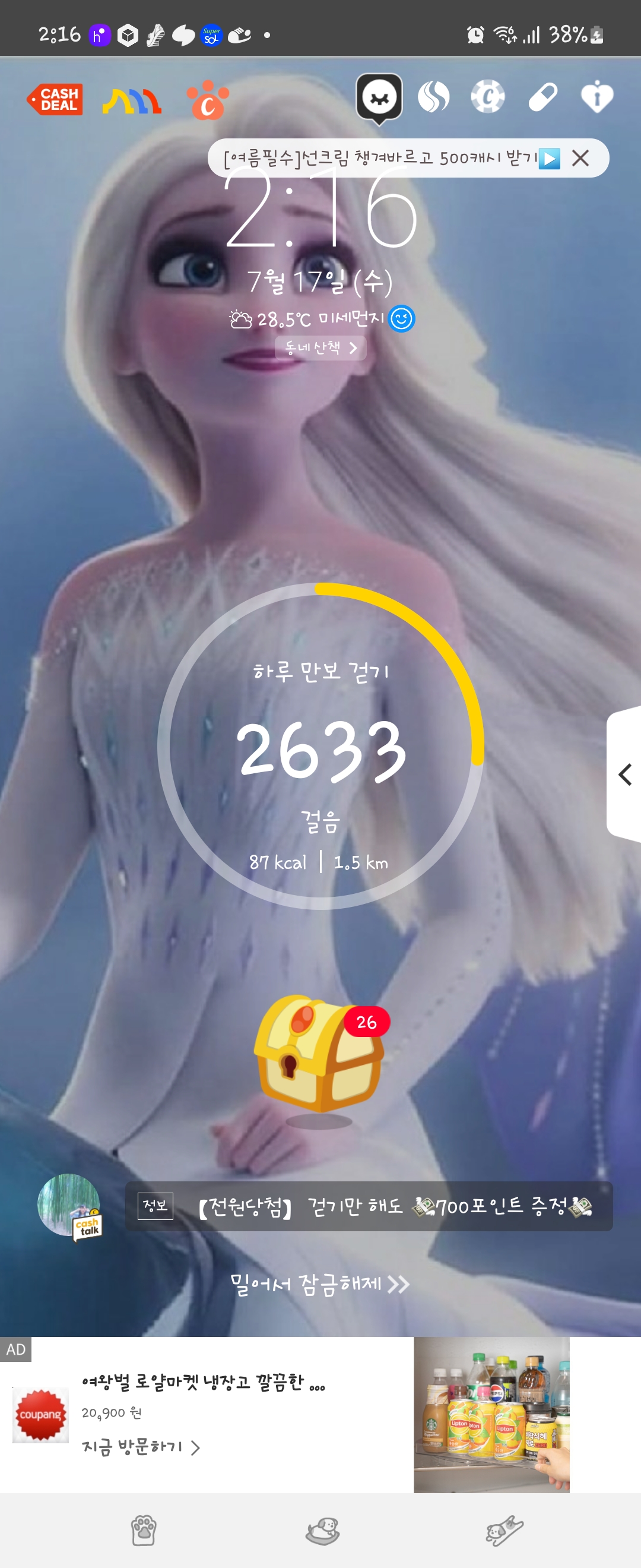
Task: Open the orange paw coin icon
Action: [x=207, y=100]
